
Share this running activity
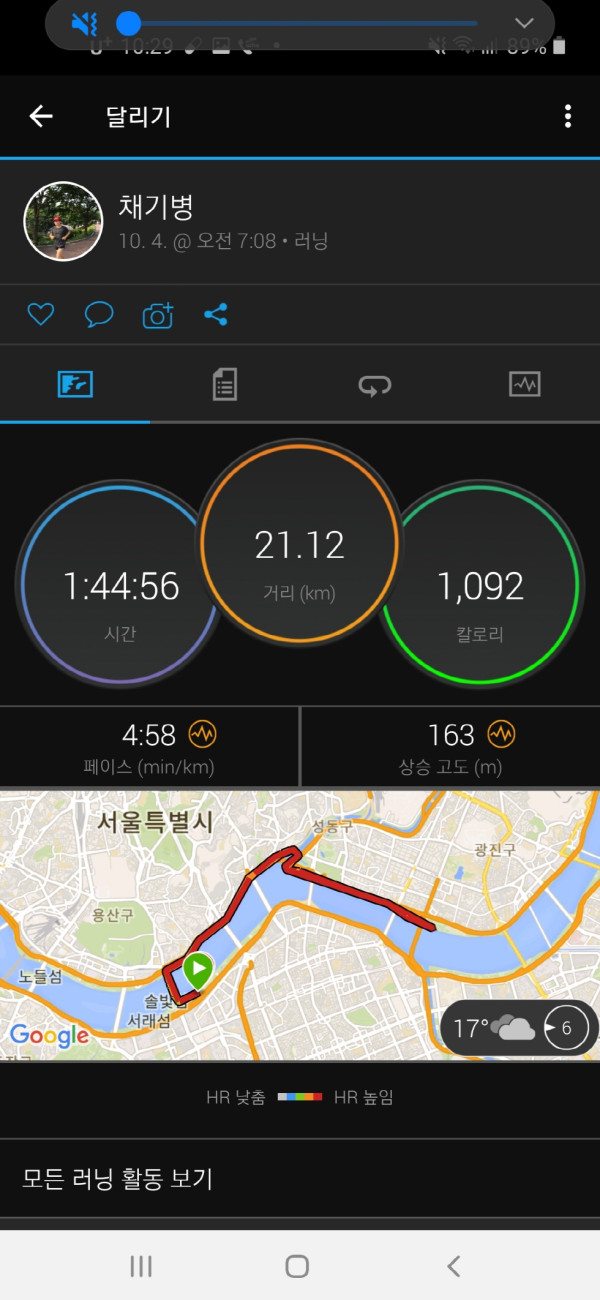216,316
